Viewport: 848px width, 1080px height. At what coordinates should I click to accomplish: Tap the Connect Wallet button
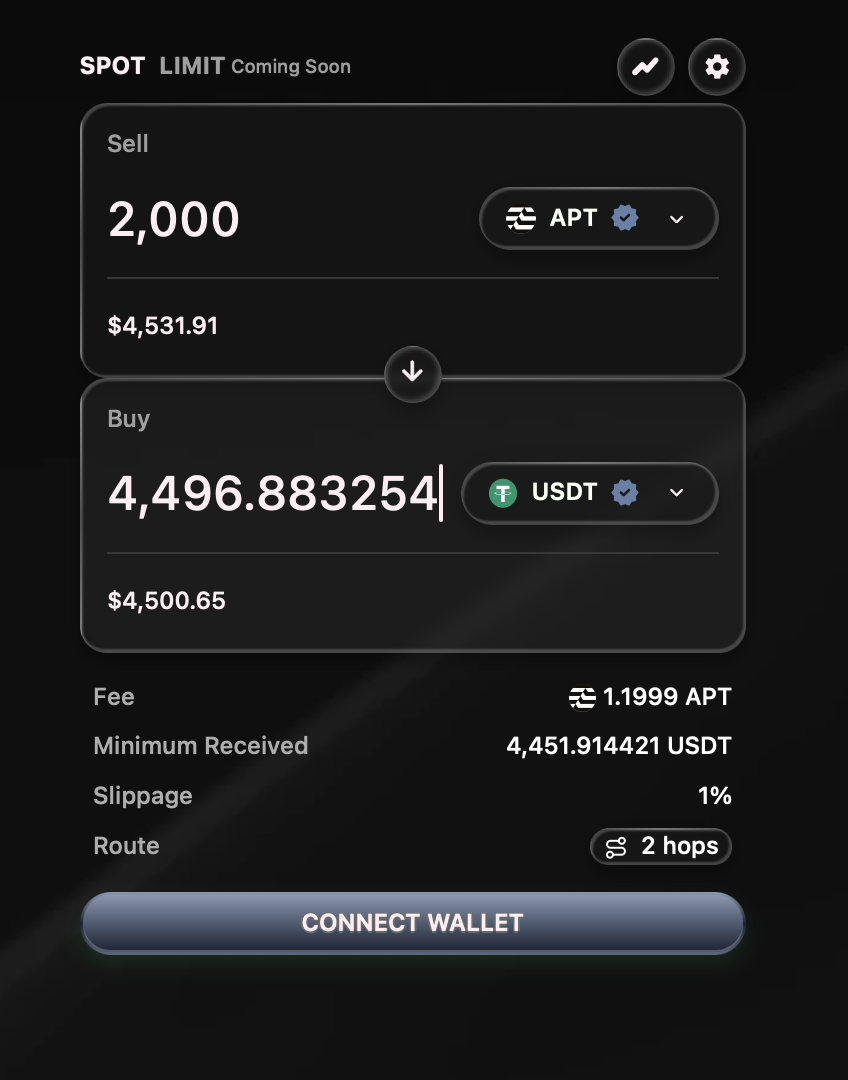tap(413, 922)
